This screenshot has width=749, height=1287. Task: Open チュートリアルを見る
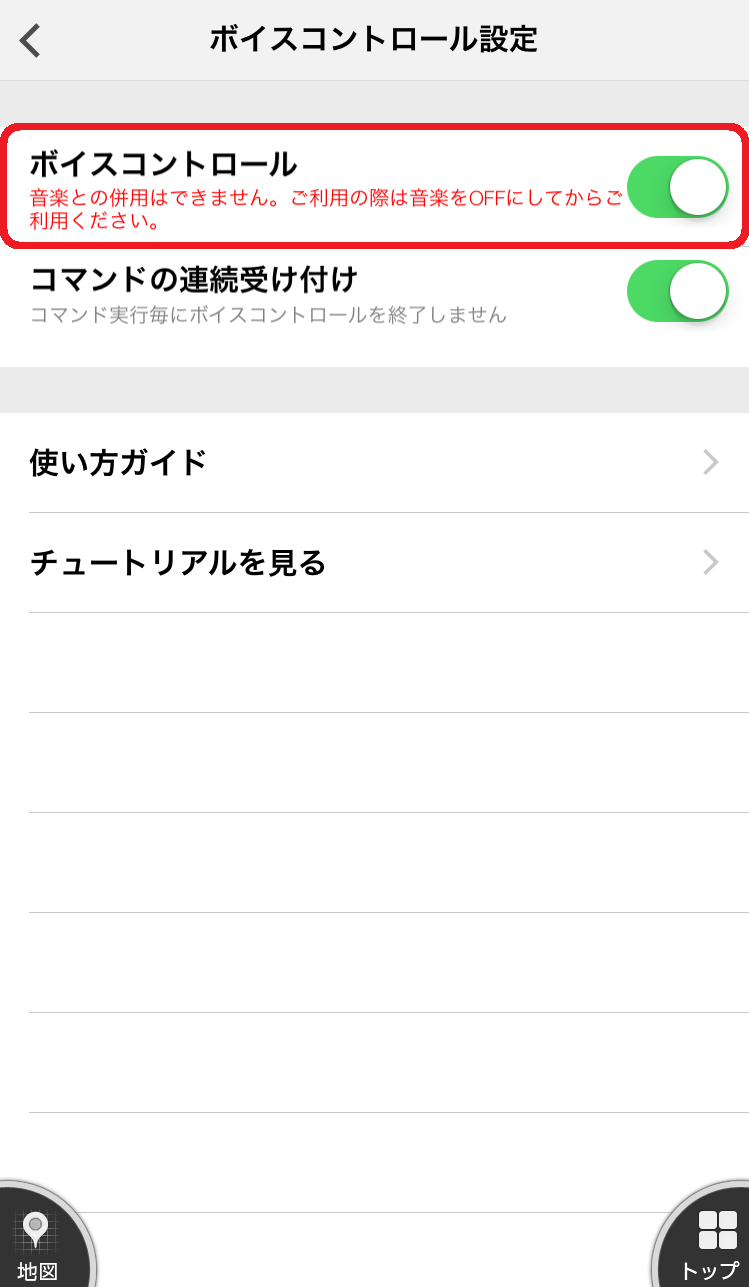click(x=374, y=563)
